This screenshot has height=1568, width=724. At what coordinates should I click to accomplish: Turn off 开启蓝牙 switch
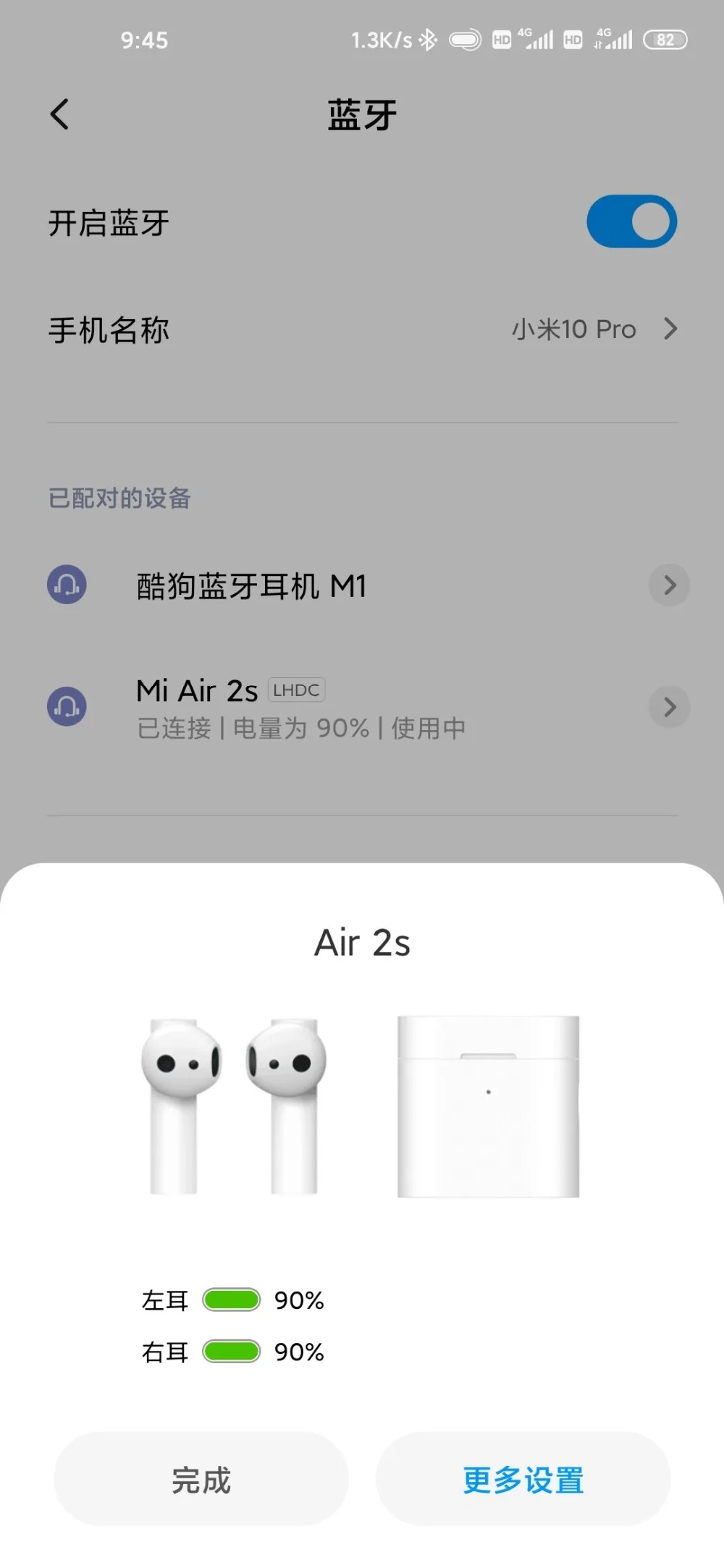631,221
